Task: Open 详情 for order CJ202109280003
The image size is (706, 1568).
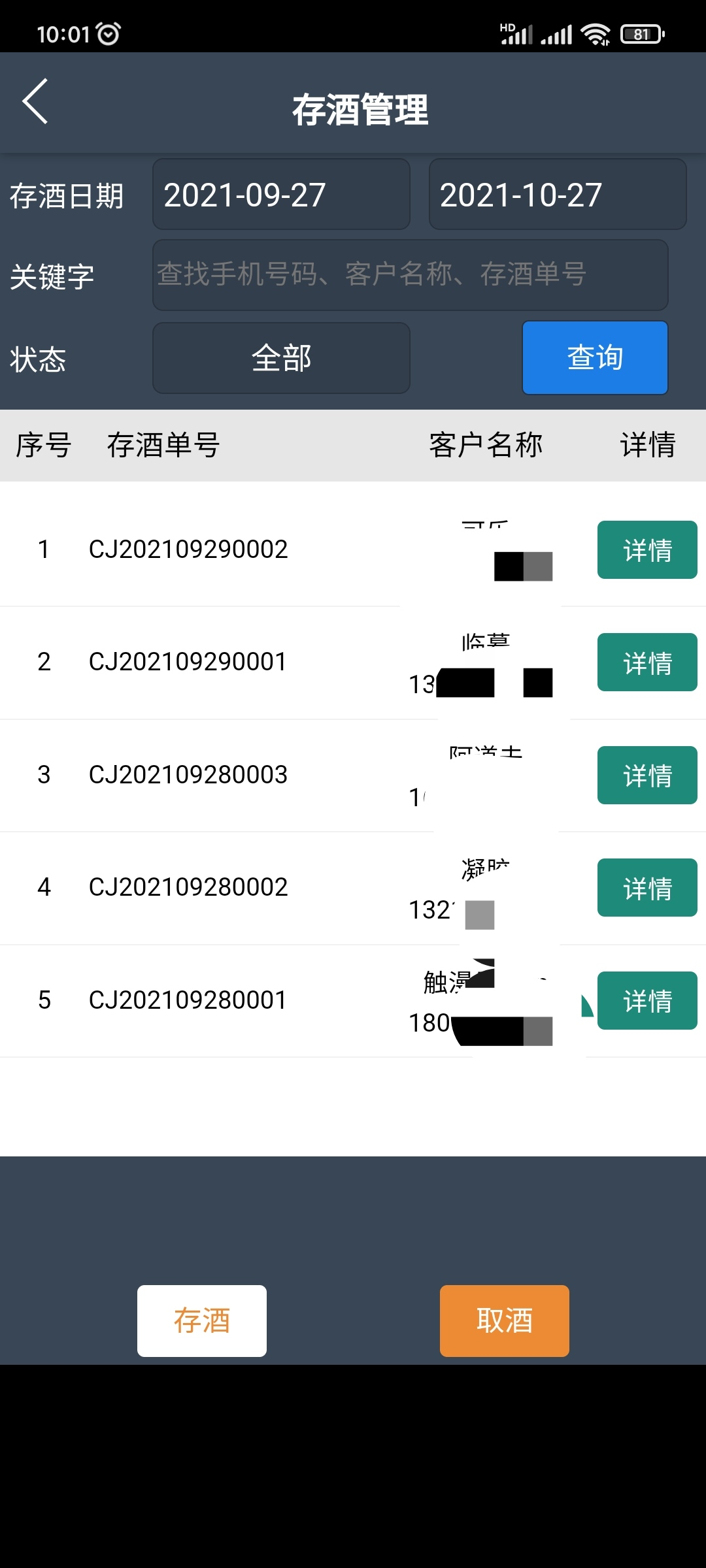Action: (x=647, y=776)
